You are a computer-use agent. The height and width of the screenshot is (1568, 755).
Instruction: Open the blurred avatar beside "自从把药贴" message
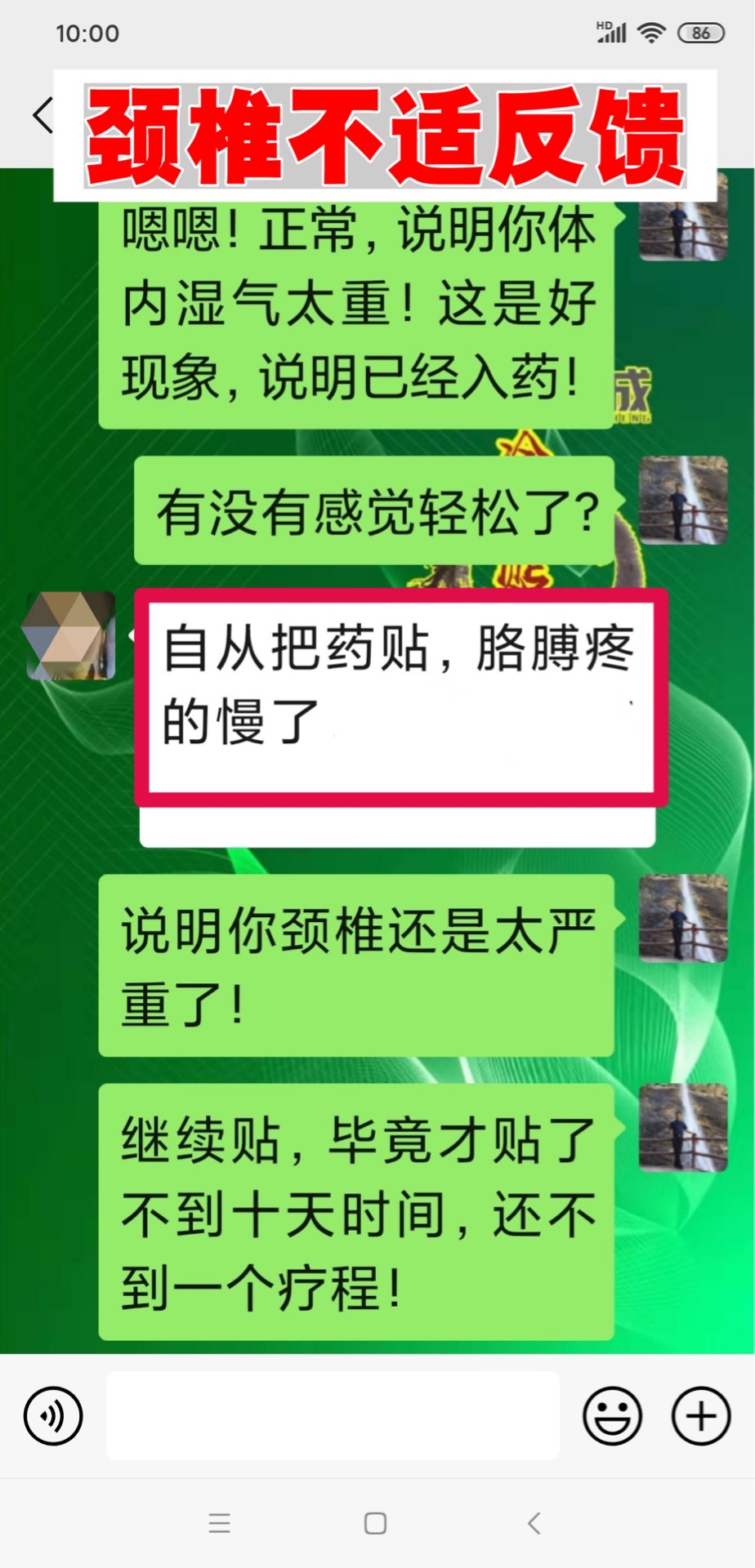tap(69, 636)
